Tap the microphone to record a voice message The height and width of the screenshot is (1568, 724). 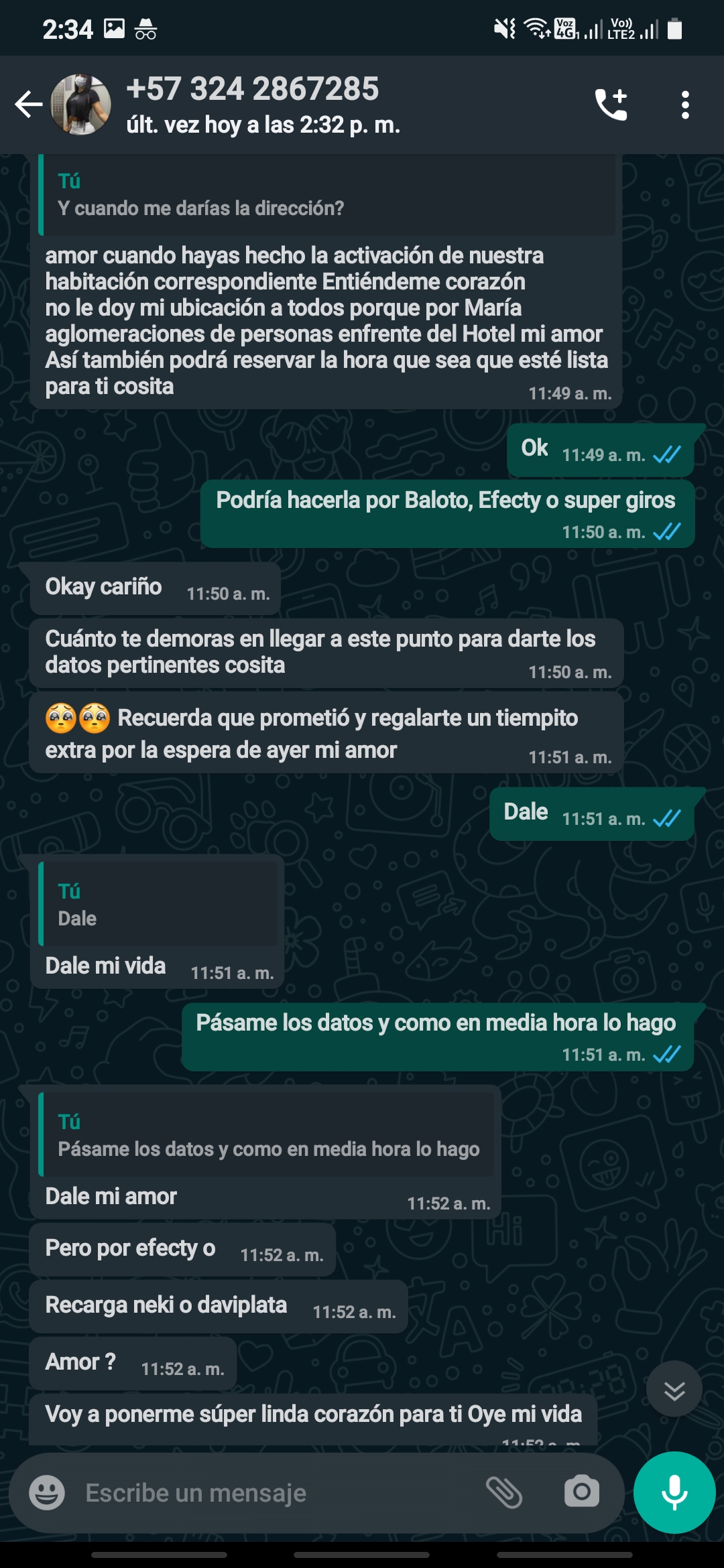click(674, 1492)
